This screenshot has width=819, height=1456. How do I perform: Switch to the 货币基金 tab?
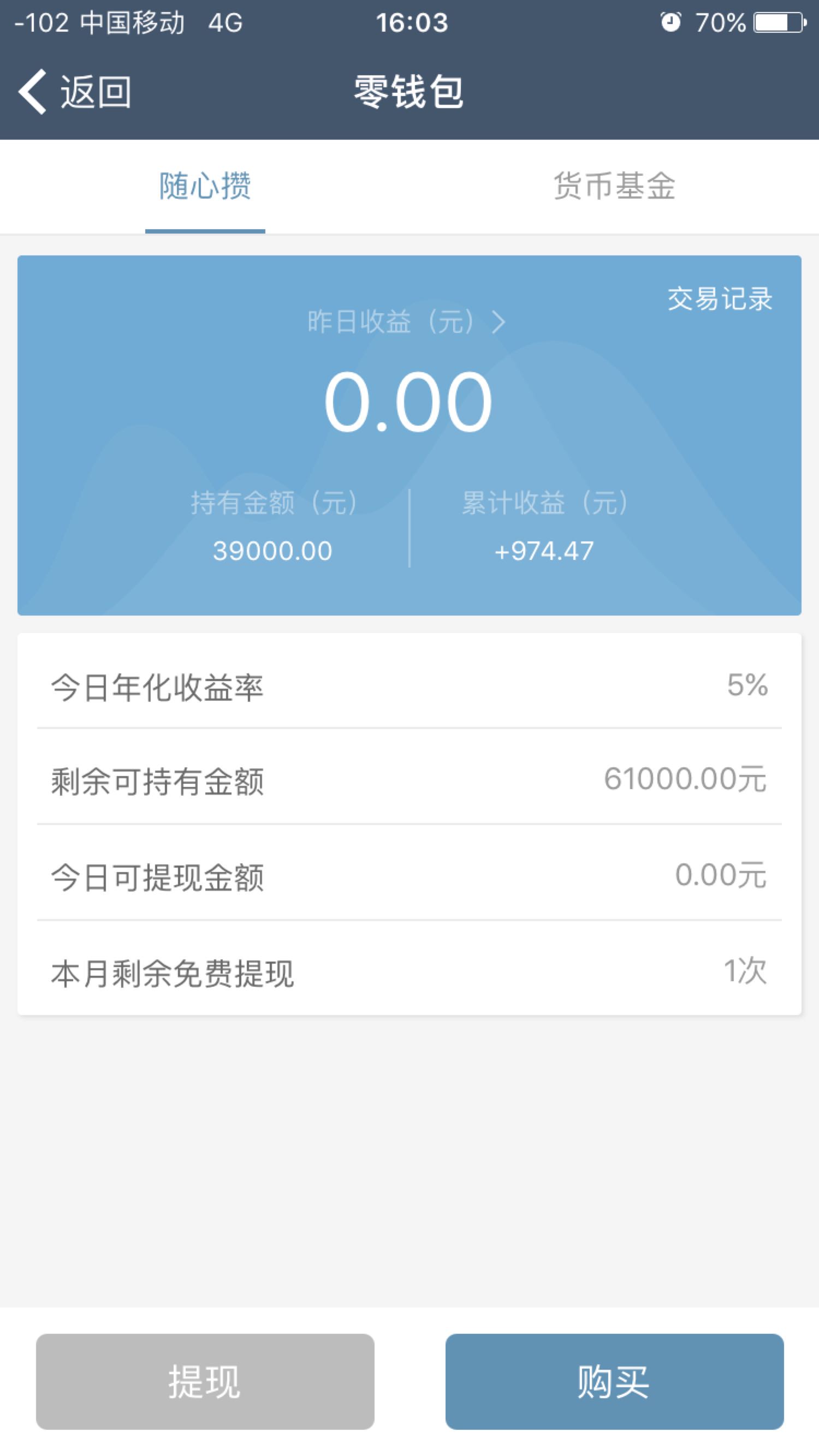614,187
